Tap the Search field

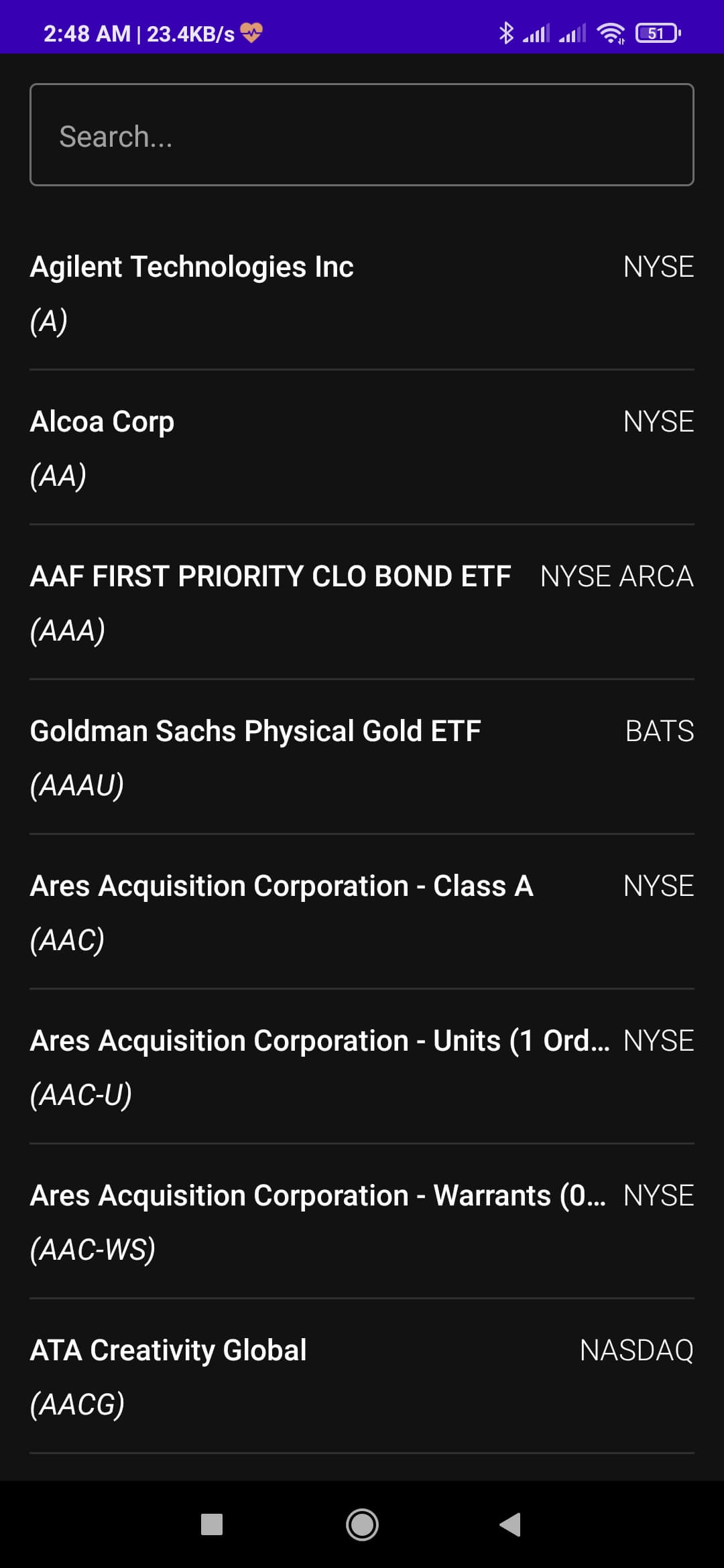pos(362,135)
